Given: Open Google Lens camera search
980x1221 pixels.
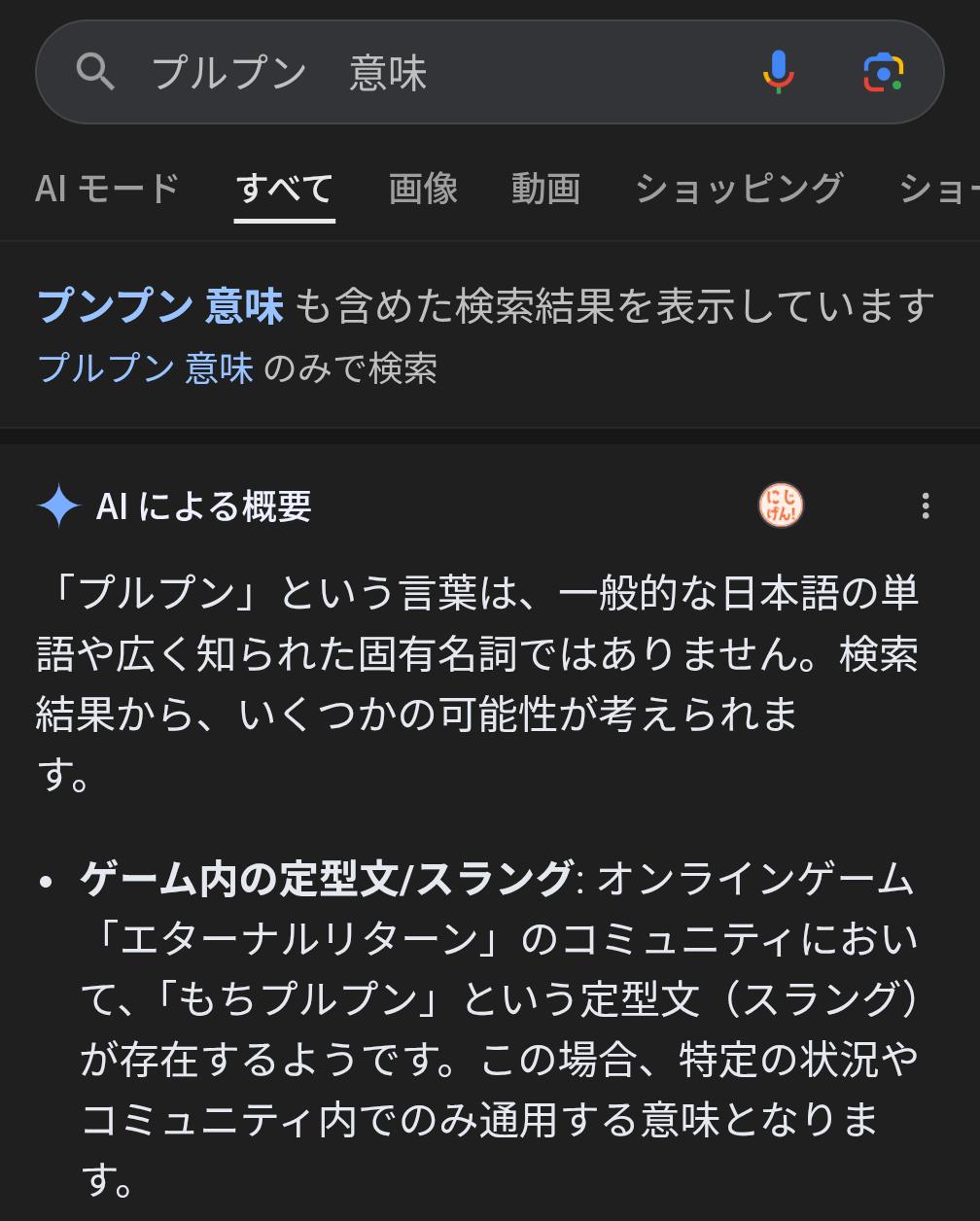Looking at the screenshot, I should tap(883, 73).
